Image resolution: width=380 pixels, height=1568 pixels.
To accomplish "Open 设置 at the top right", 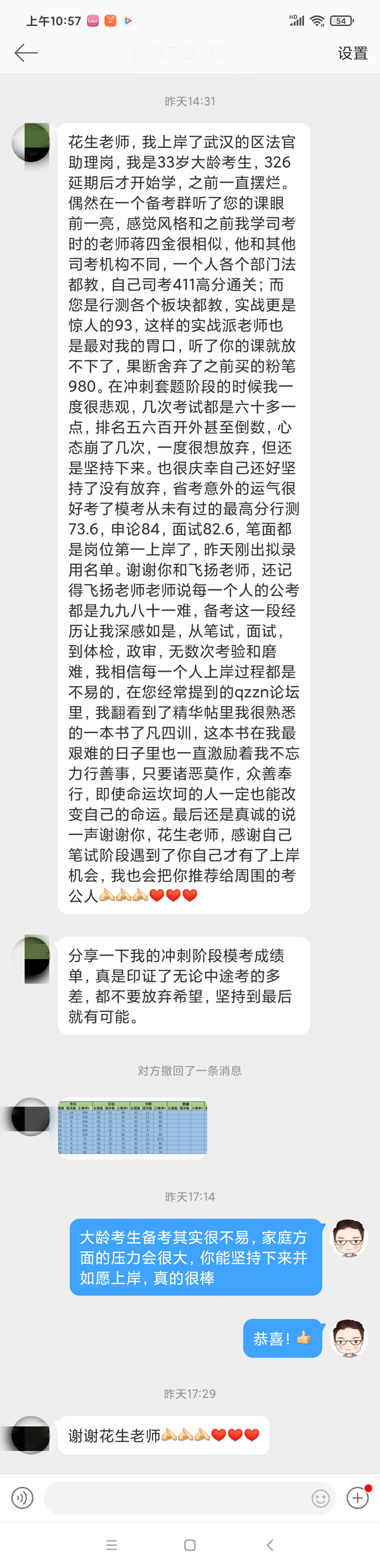I will (x=352, y=53).
